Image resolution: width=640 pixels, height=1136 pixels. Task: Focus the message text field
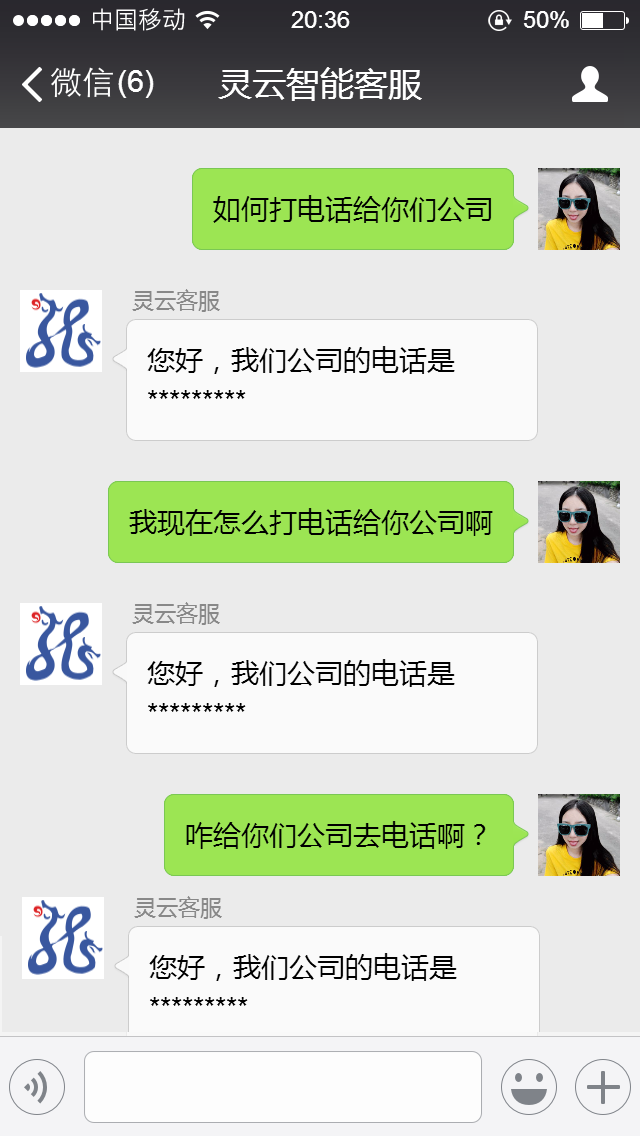[x=283, y=1086]
